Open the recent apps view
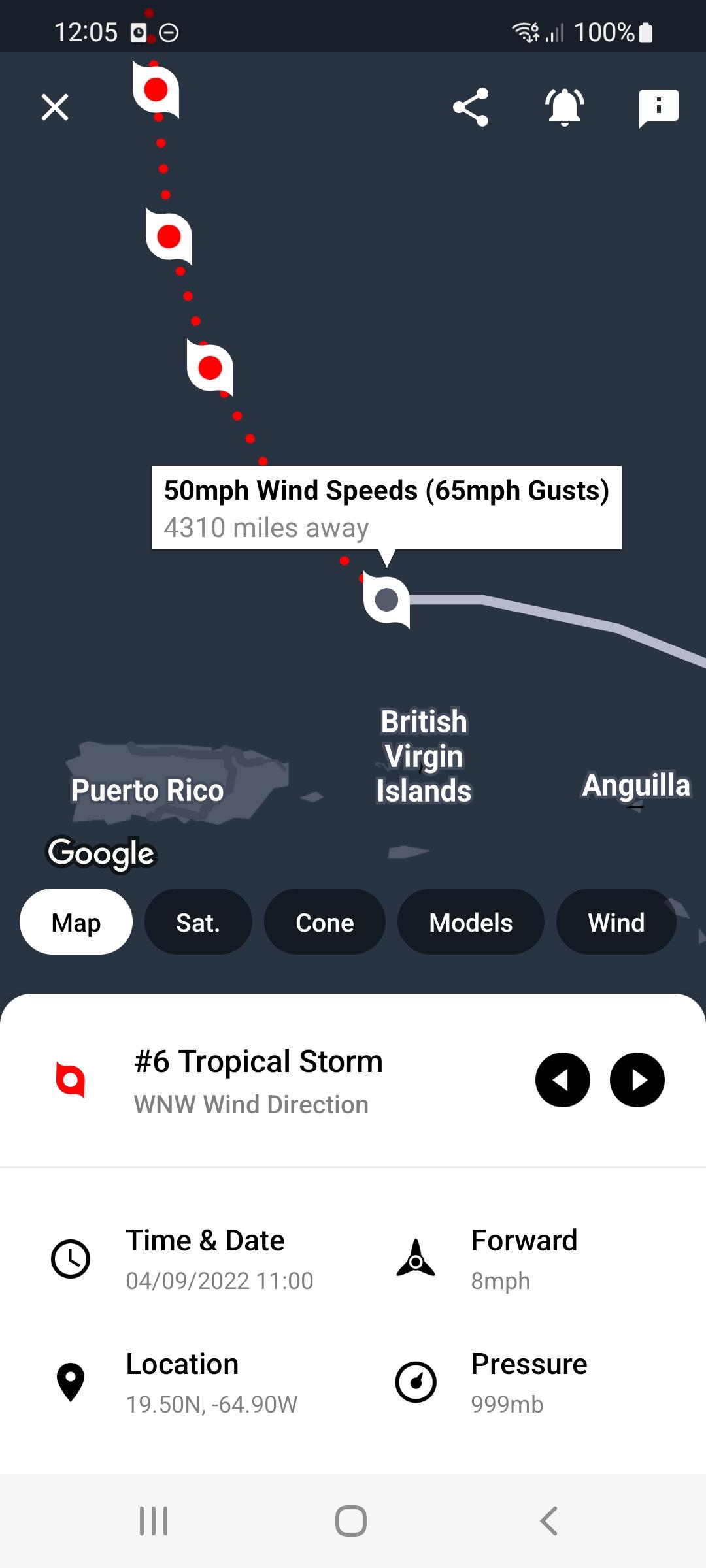The image size is (706, 1568). click(x=154, y=1521)
